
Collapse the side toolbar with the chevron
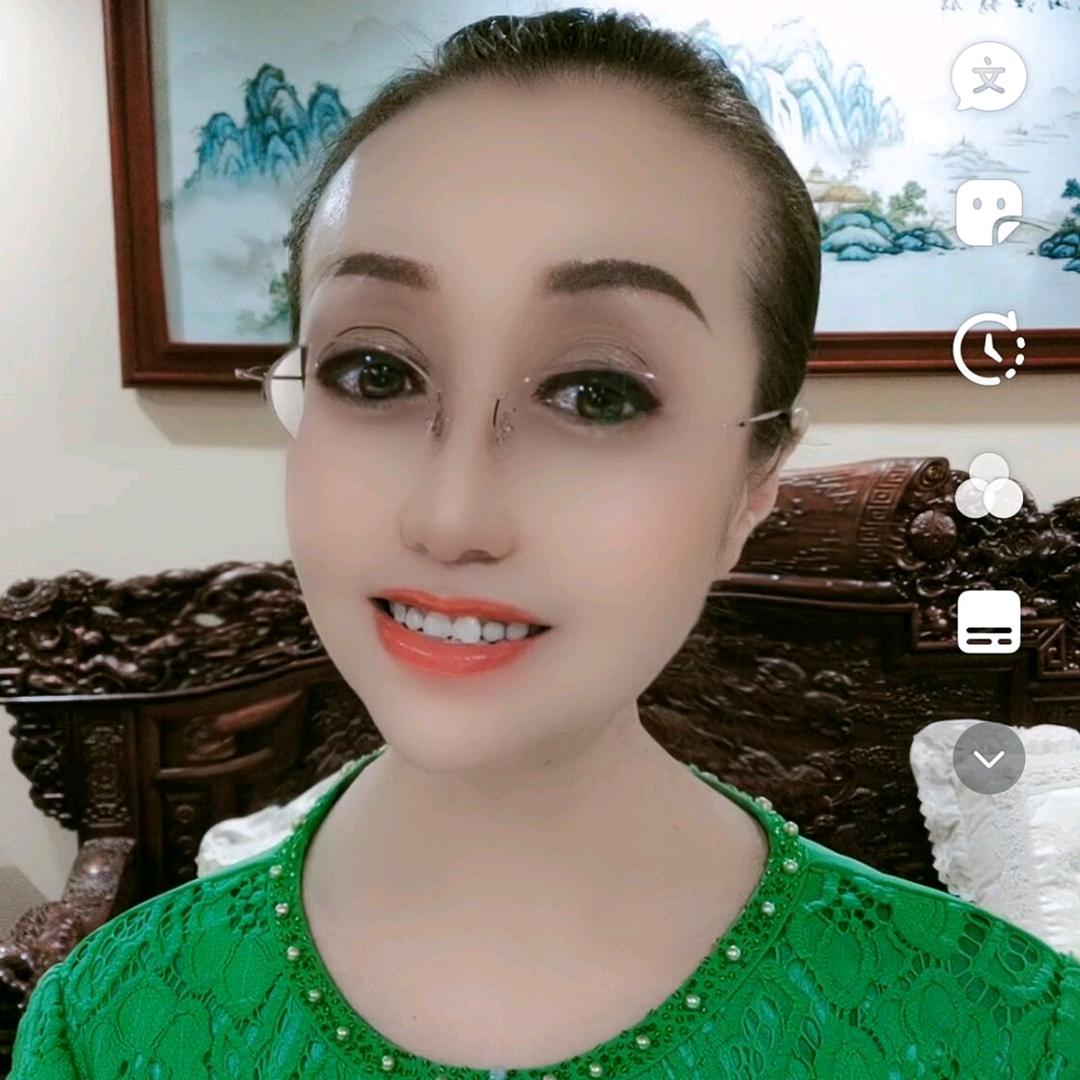click(x=988, y=758)
